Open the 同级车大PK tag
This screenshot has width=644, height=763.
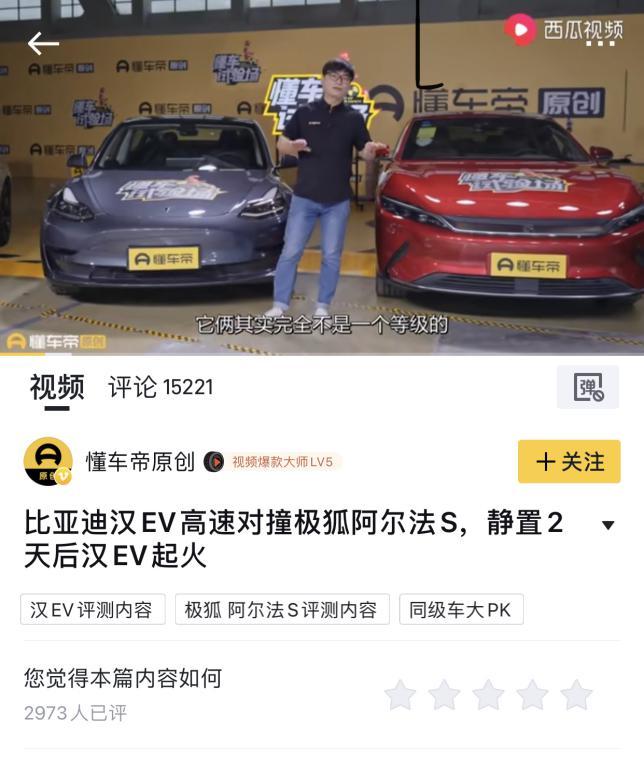(460, 610)
